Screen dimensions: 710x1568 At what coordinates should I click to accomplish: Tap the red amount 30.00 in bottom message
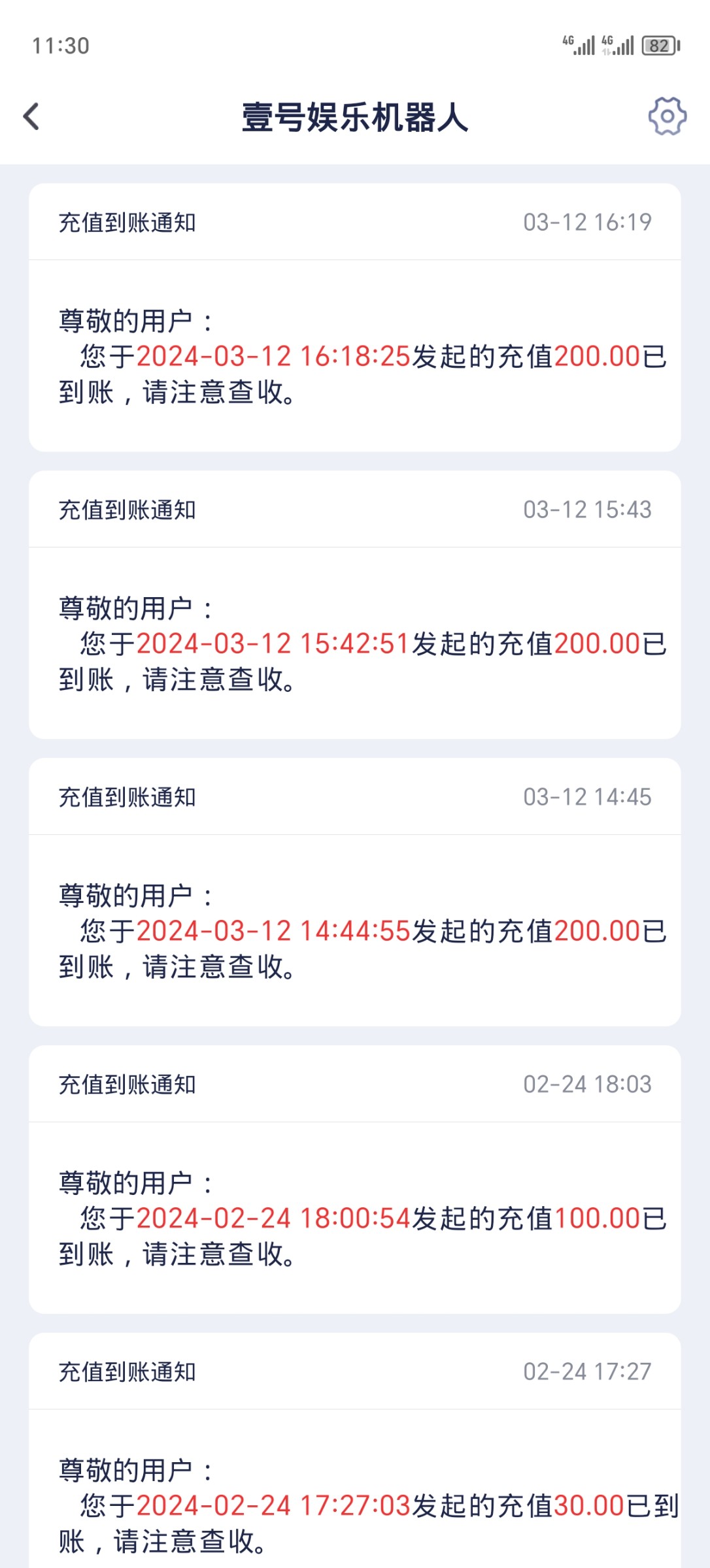[x=587, y=1505]
